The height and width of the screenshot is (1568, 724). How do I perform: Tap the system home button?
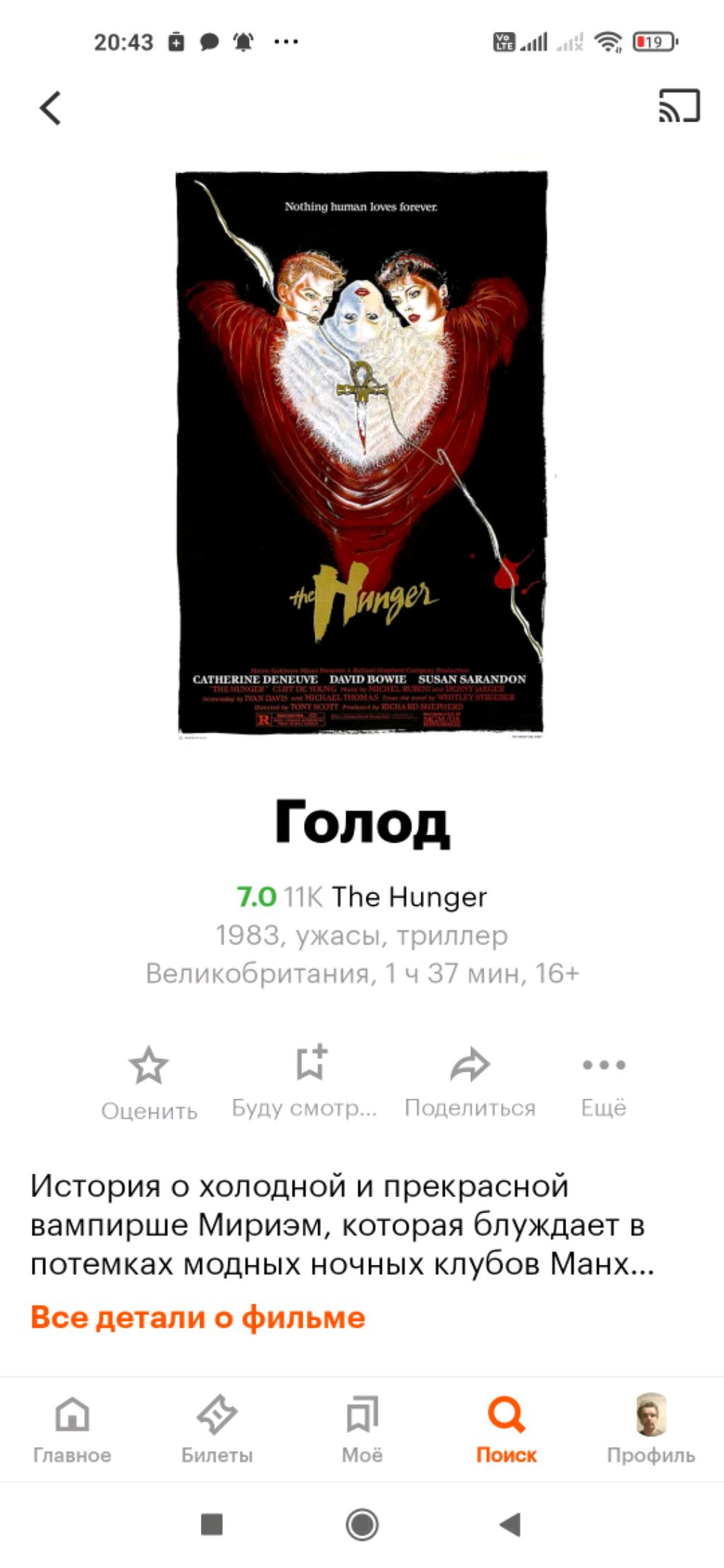coord(362,1524)
